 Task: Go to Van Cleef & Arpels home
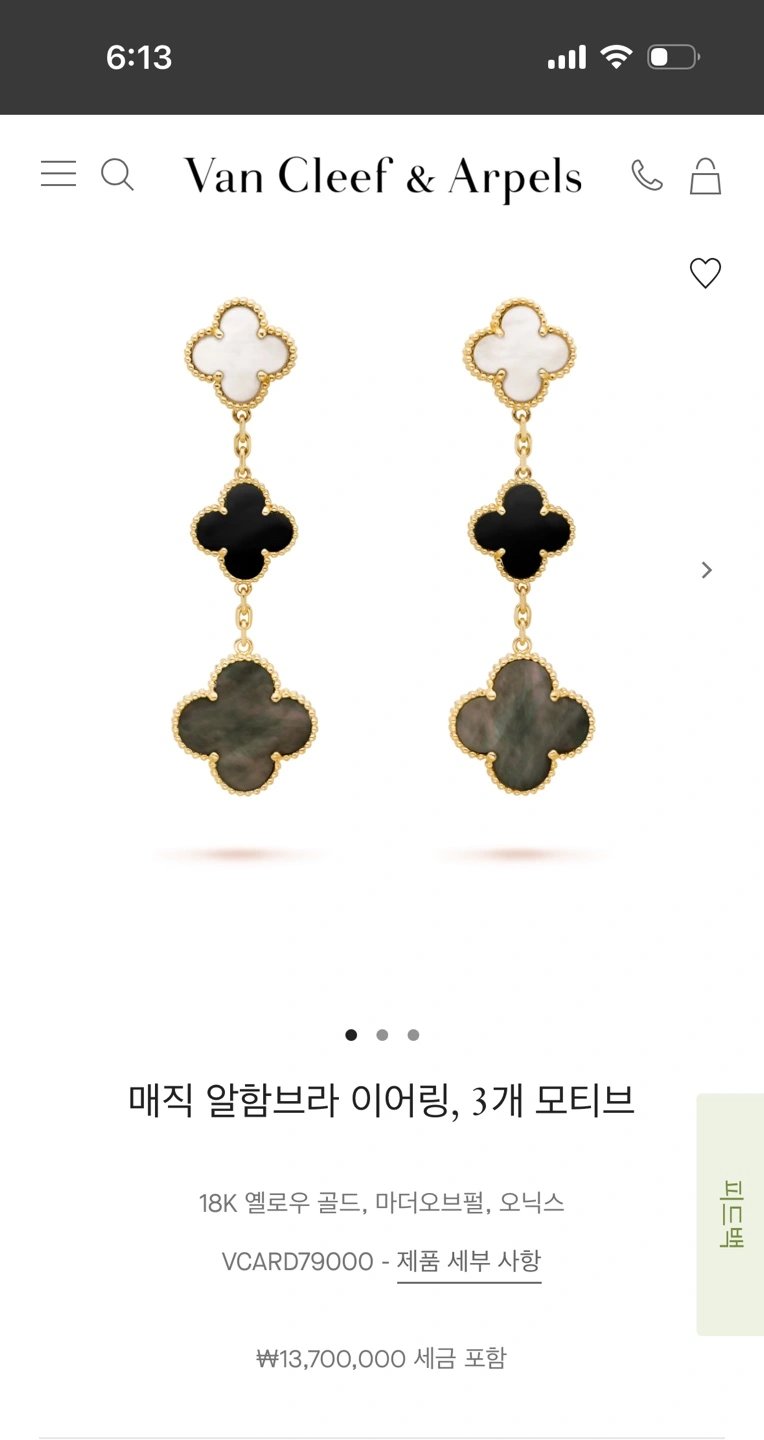tap(382, 177)
